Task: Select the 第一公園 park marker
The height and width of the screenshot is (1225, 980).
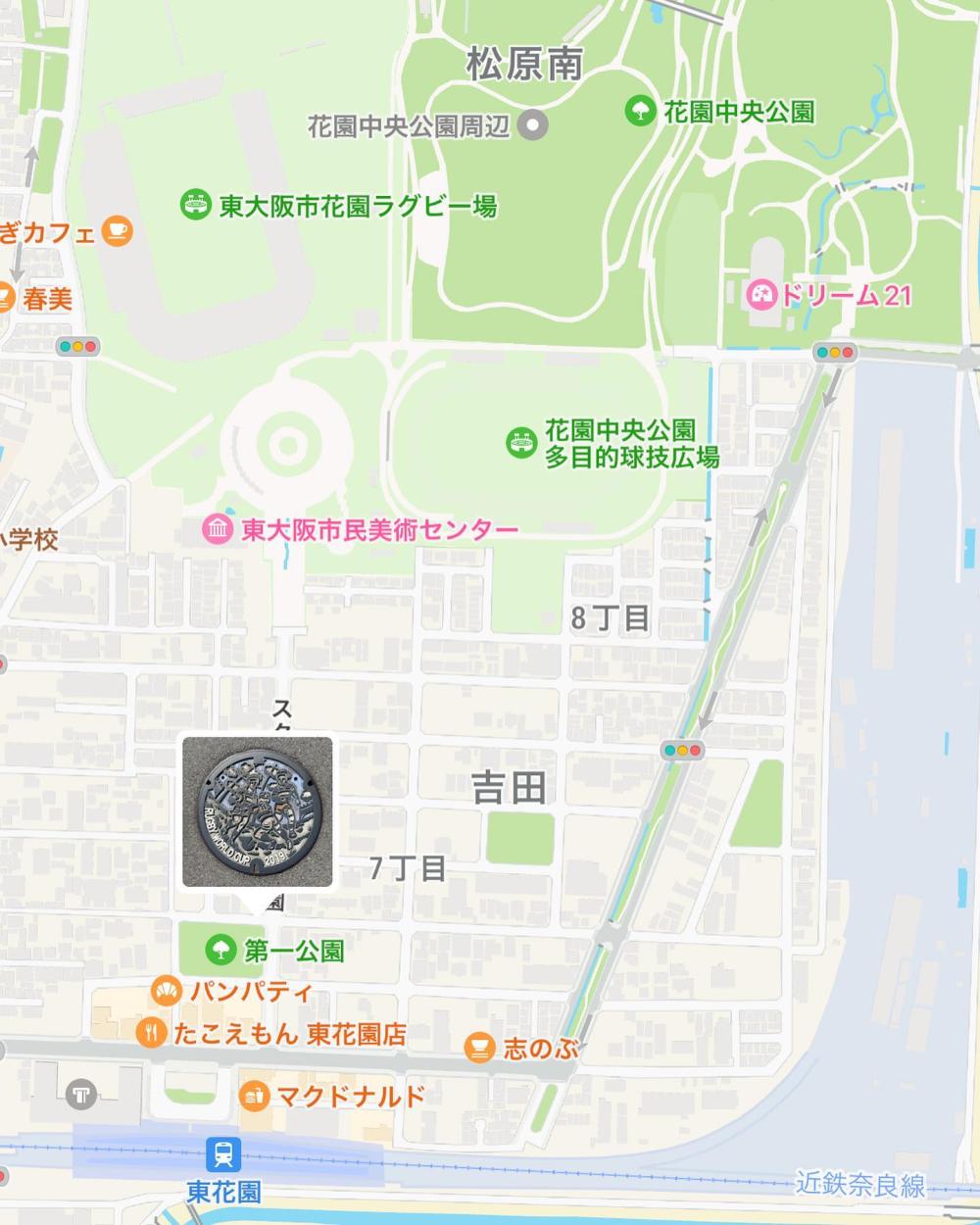Action: (x=220, y=950)
